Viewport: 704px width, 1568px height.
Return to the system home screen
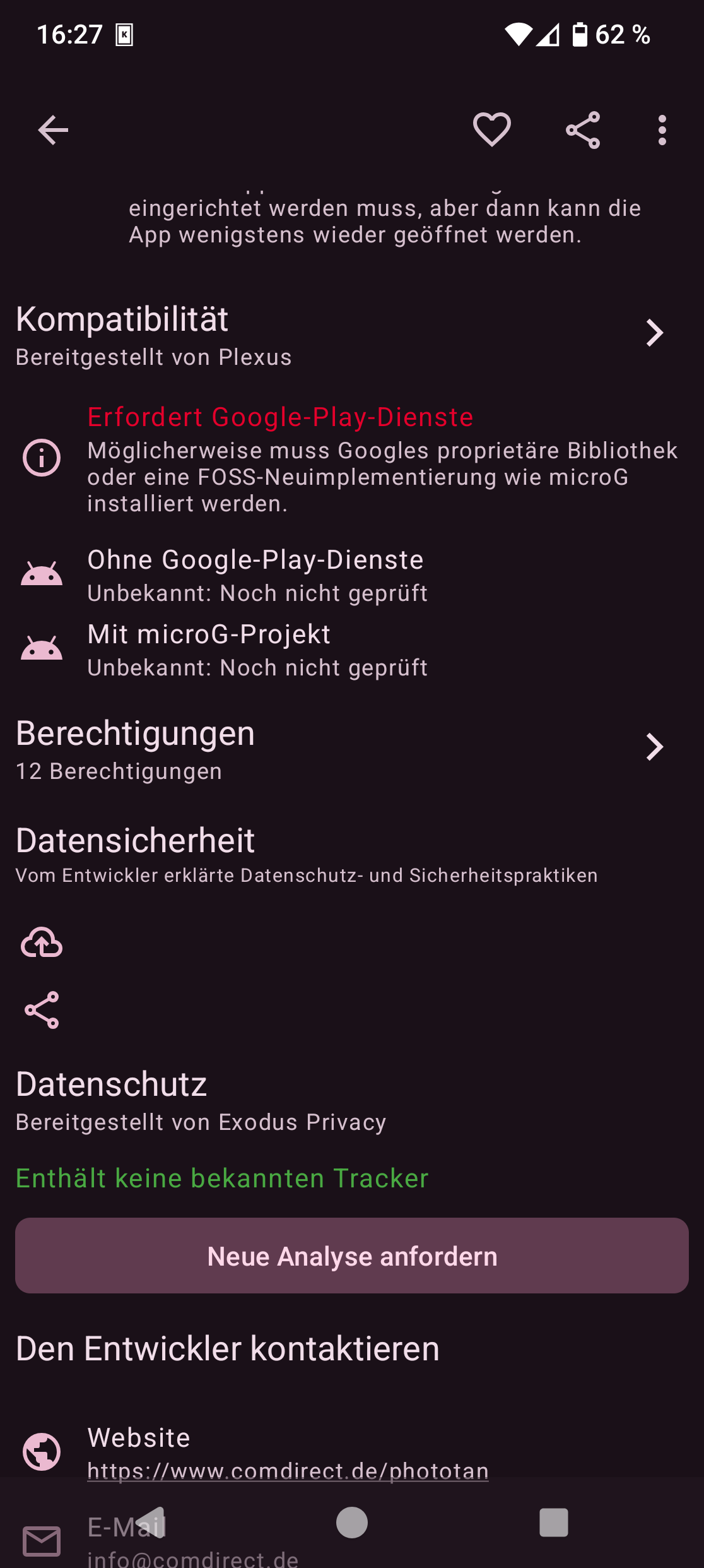352,1523
